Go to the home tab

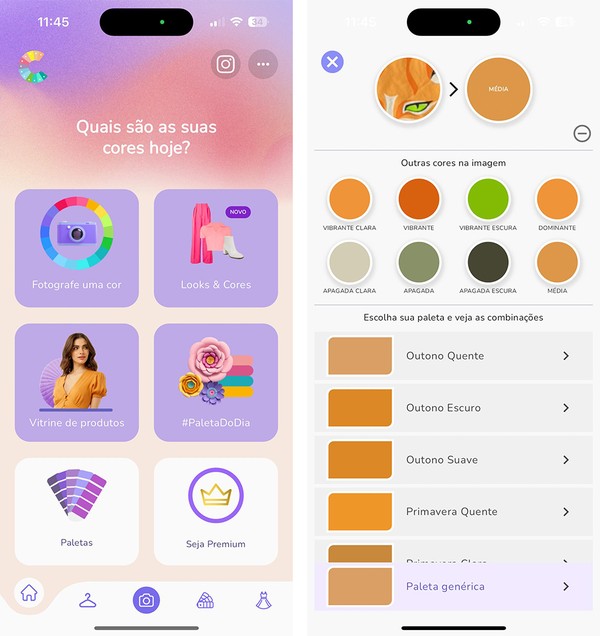pyautogui.click(x=29, y=592)
